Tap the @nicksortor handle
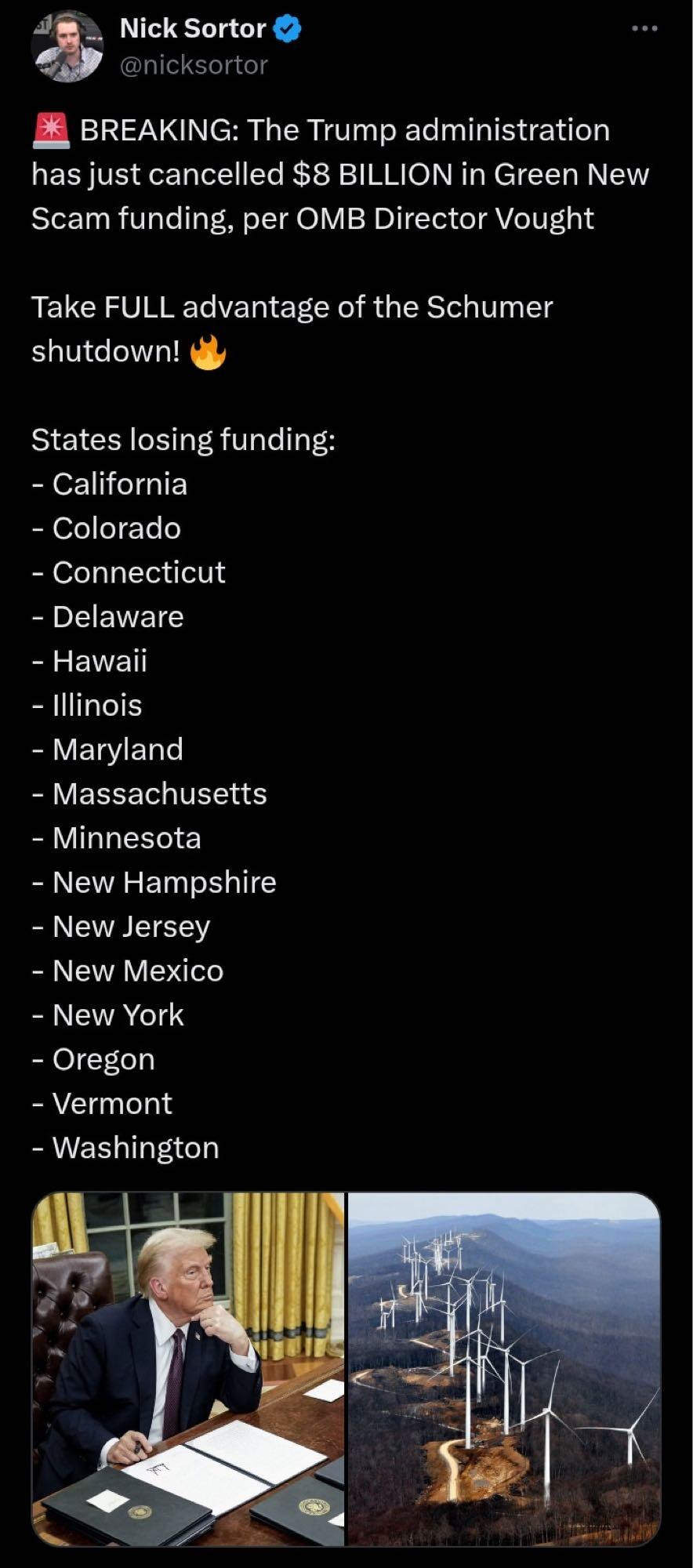Viewport: 693px width, 1568px height. (194, 65)
